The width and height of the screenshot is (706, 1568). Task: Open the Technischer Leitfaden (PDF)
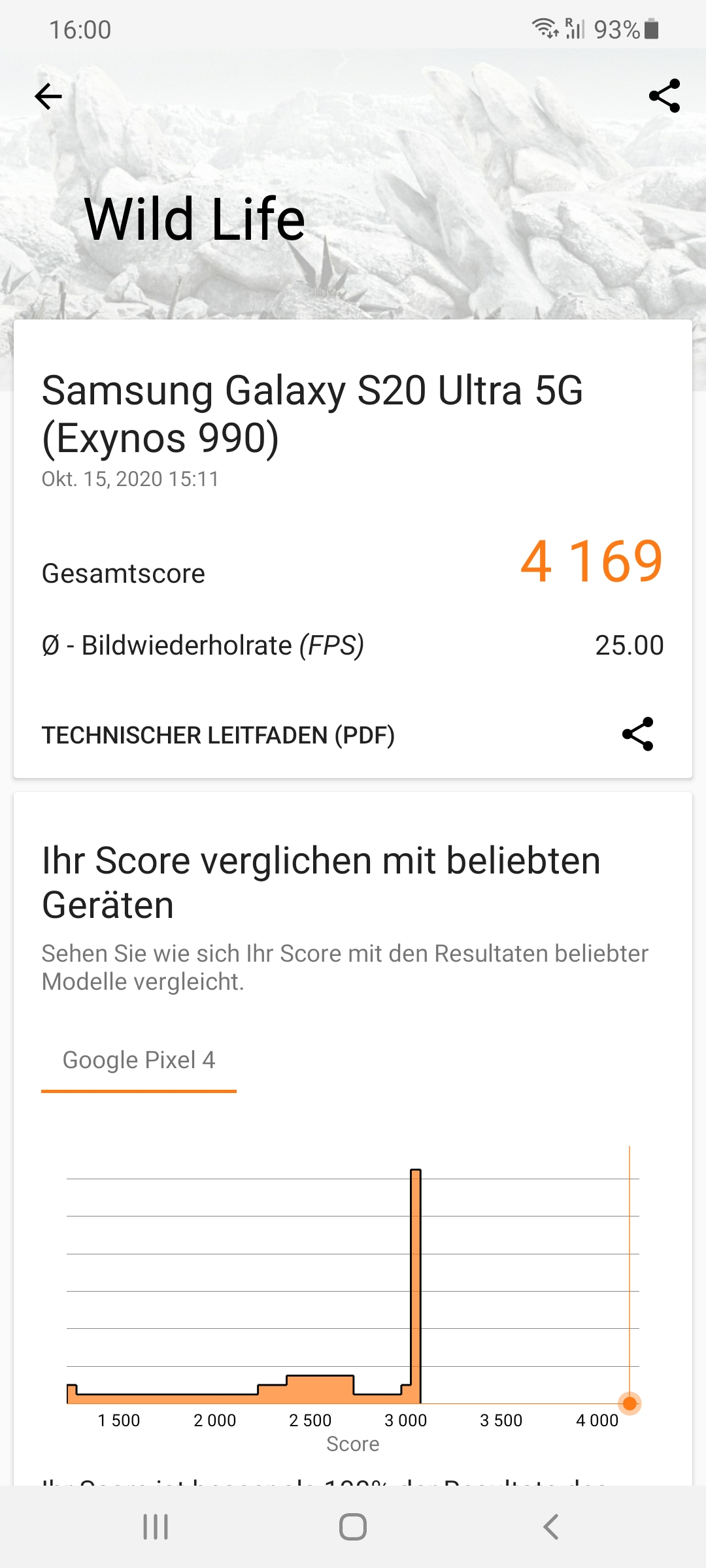click(218, 735)
